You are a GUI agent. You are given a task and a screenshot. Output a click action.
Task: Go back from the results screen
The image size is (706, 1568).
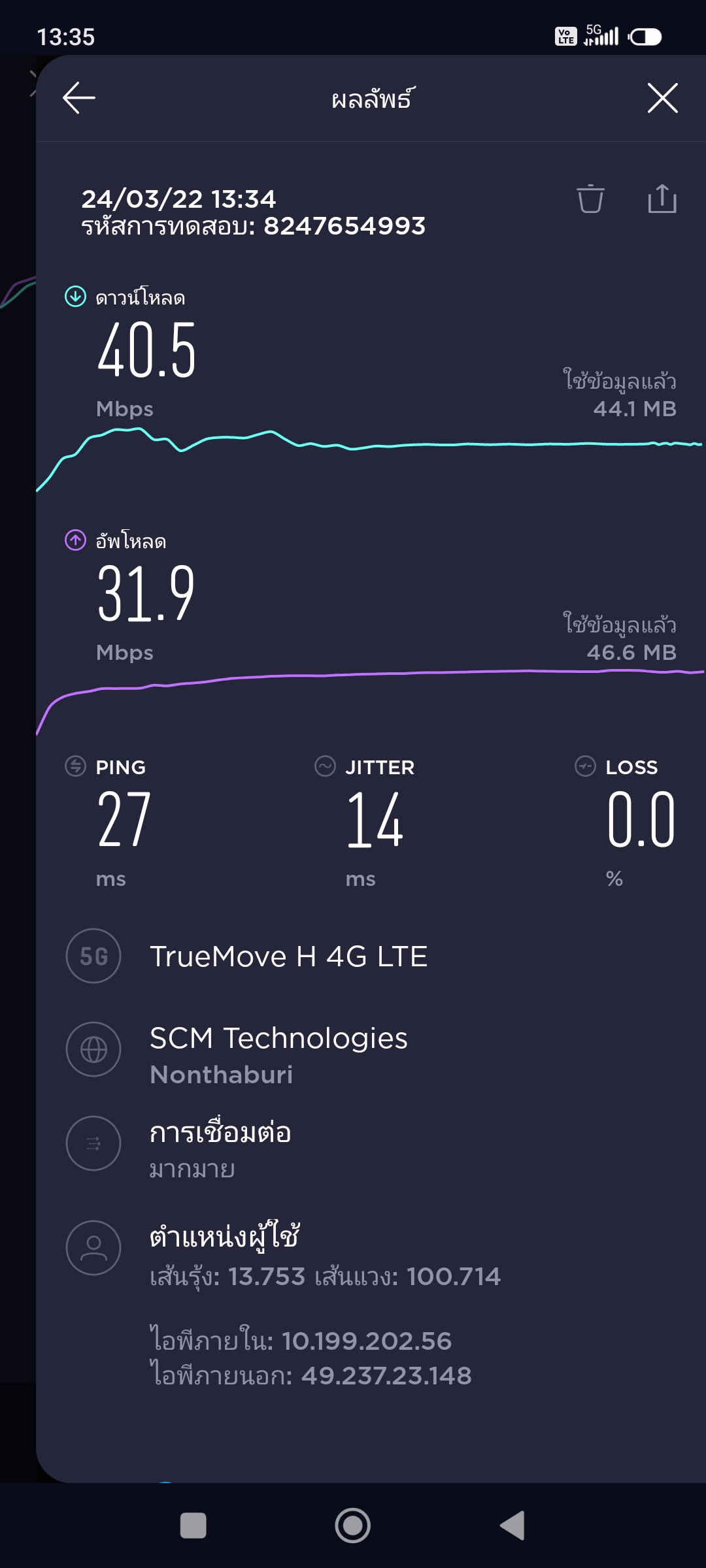pos(79,98)
